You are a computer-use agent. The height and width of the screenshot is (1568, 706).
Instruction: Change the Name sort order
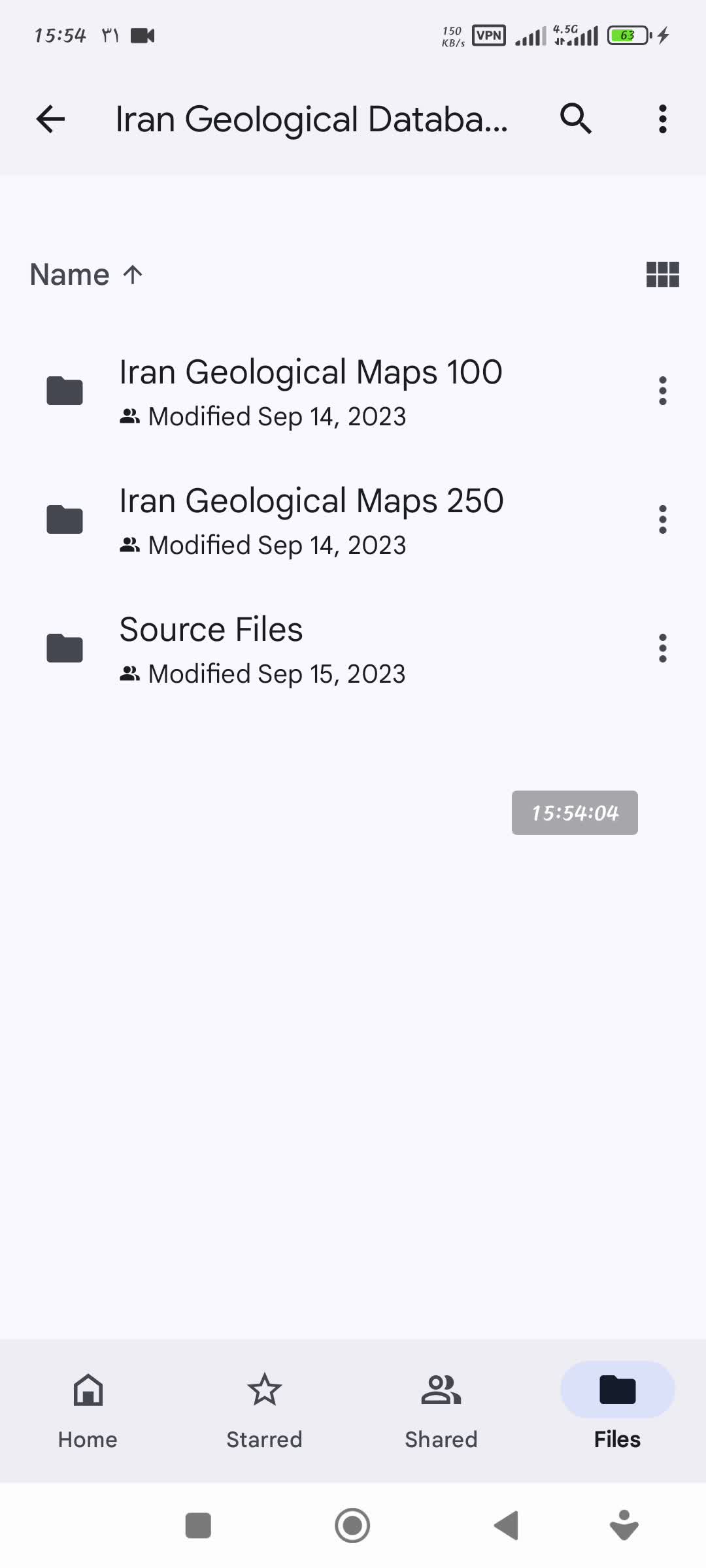[86, 274]
